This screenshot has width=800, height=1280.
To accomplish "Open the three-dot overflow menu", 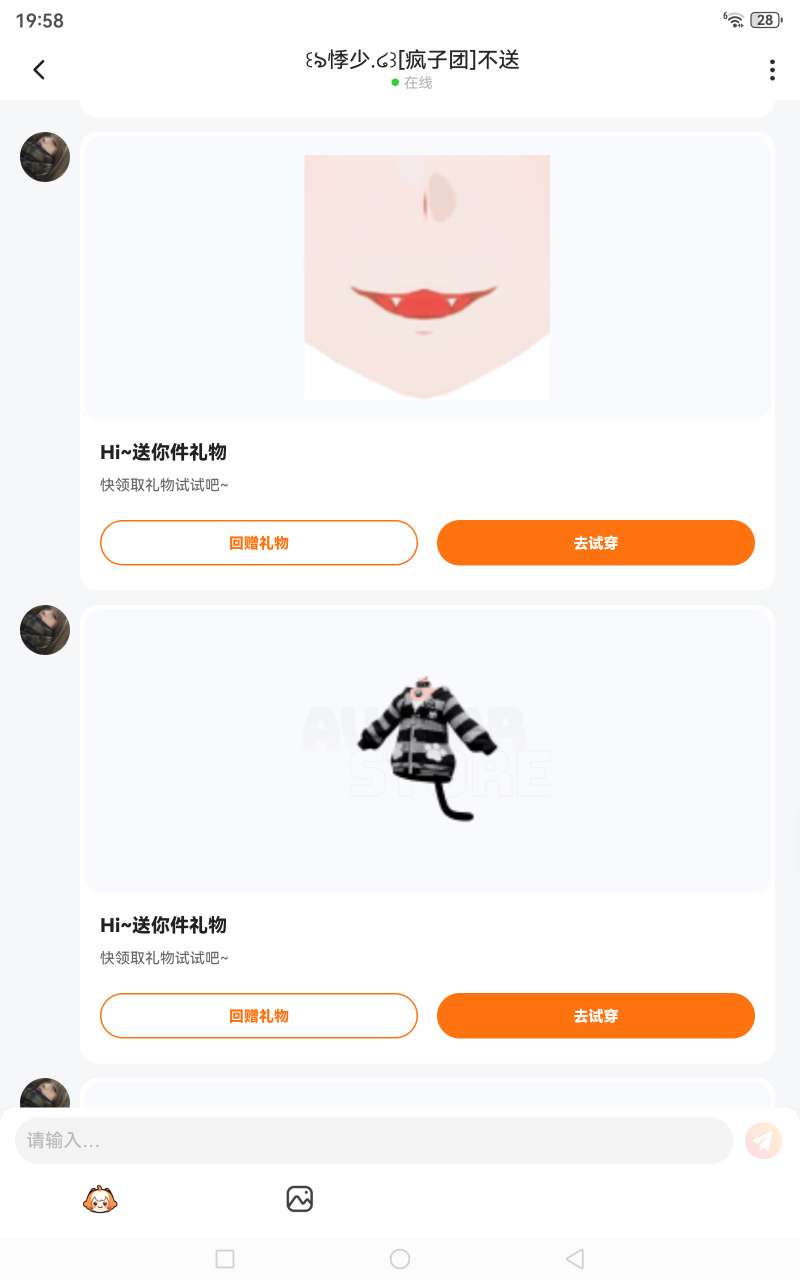I will coord(771,70).
